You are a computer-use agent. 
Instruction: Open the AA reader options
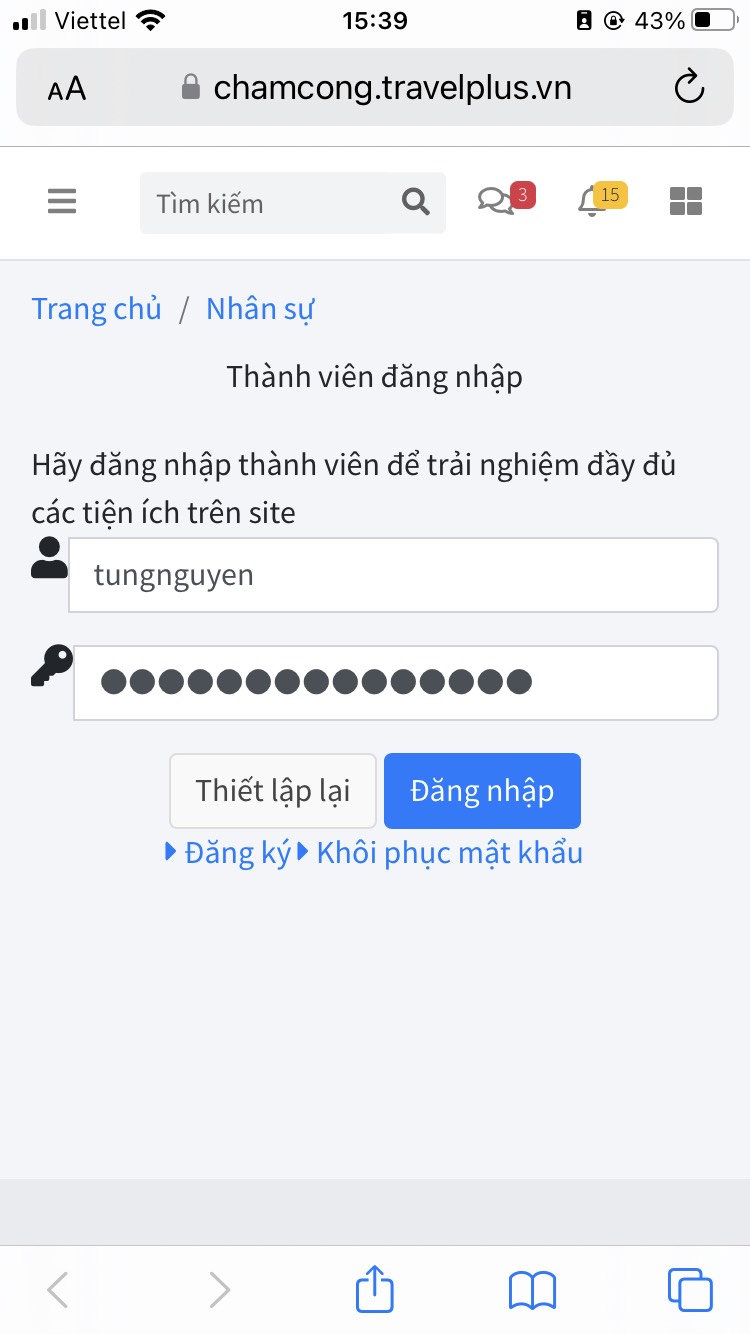click(67, 89)
